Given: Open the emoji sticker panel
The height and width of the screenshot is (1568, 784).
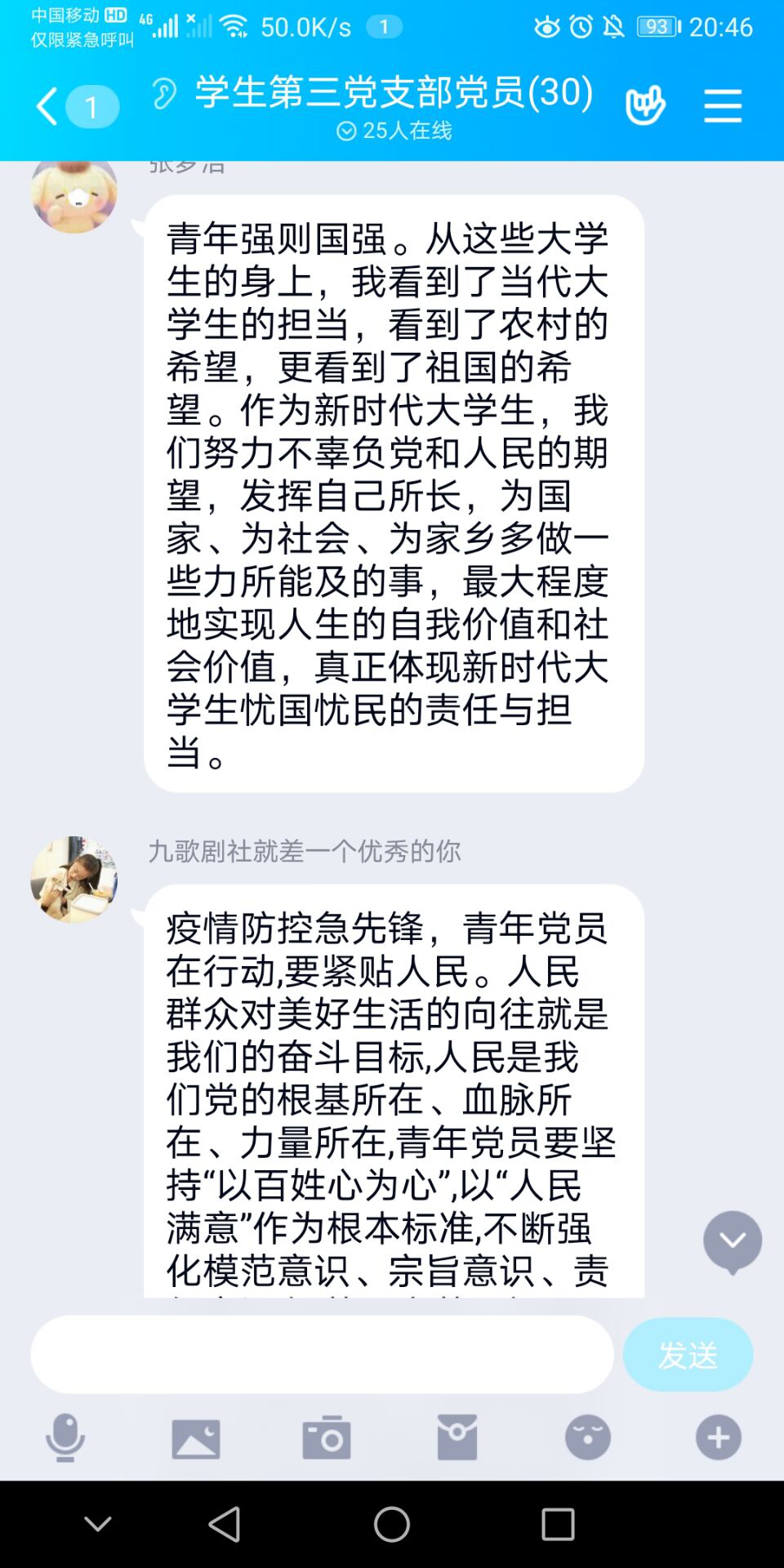Looking at the screenshot, I should [x=588, y=1437].
